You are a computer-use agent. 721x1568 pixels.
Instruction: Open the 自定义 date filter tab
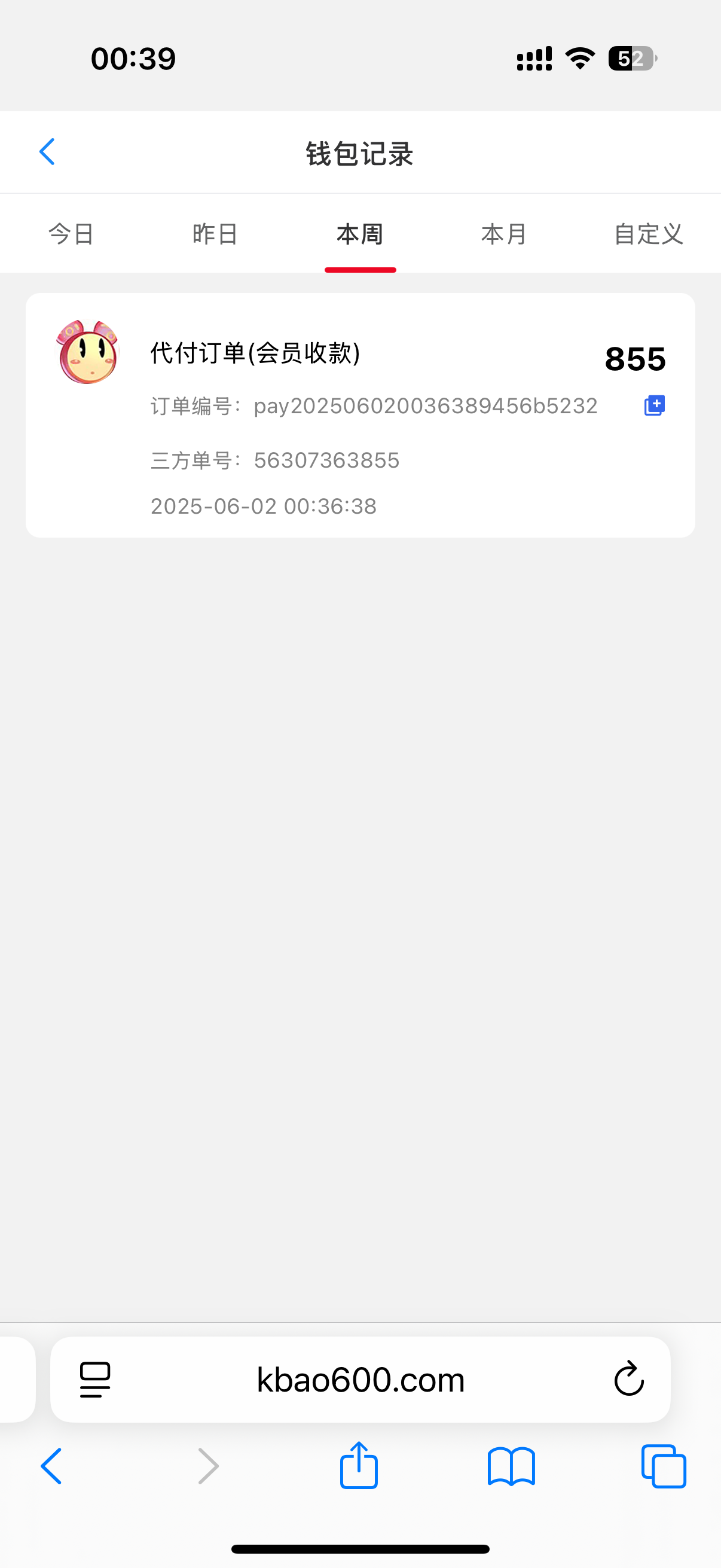tap(648, 234)
